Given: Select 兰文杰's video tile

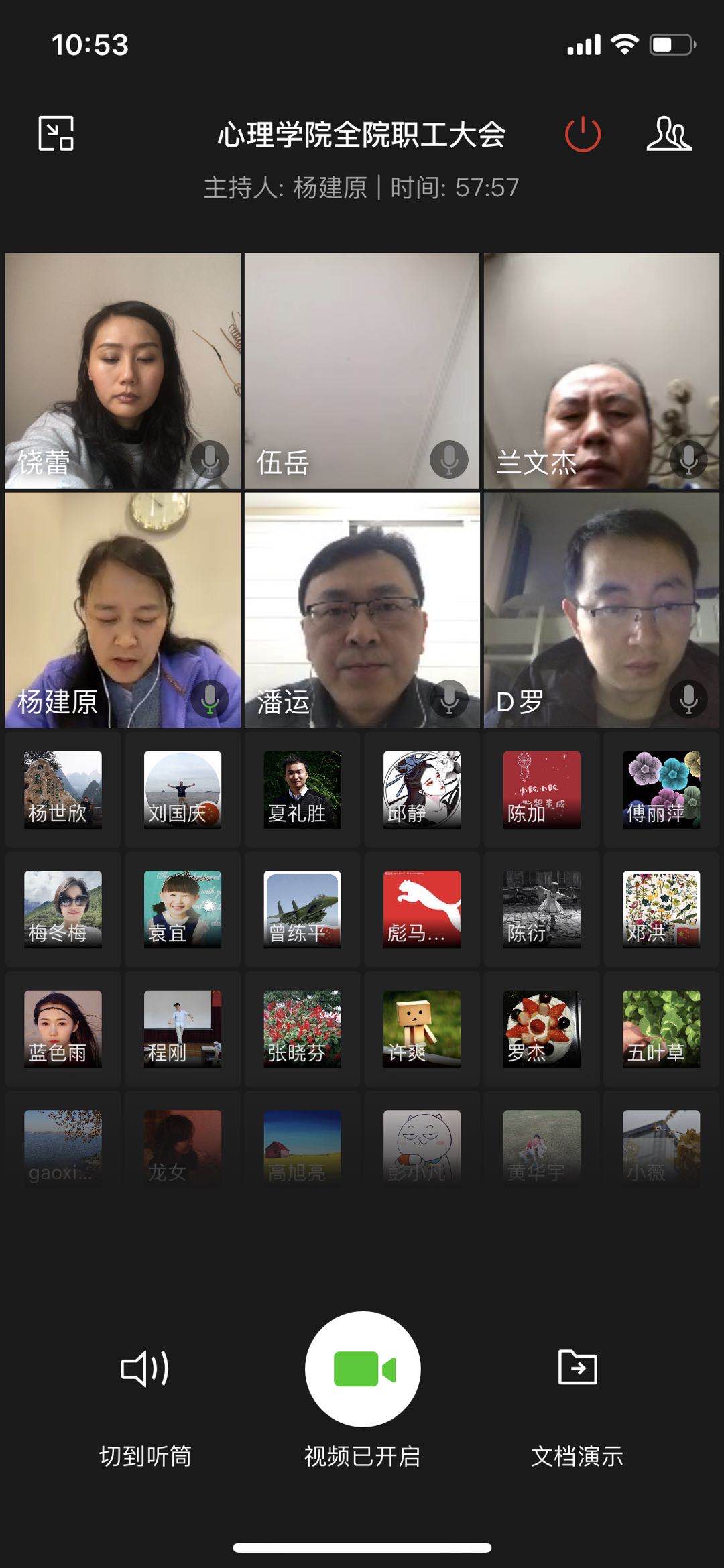Looking at the screenshot, I should pyautogui.click(x=601, y=370).
